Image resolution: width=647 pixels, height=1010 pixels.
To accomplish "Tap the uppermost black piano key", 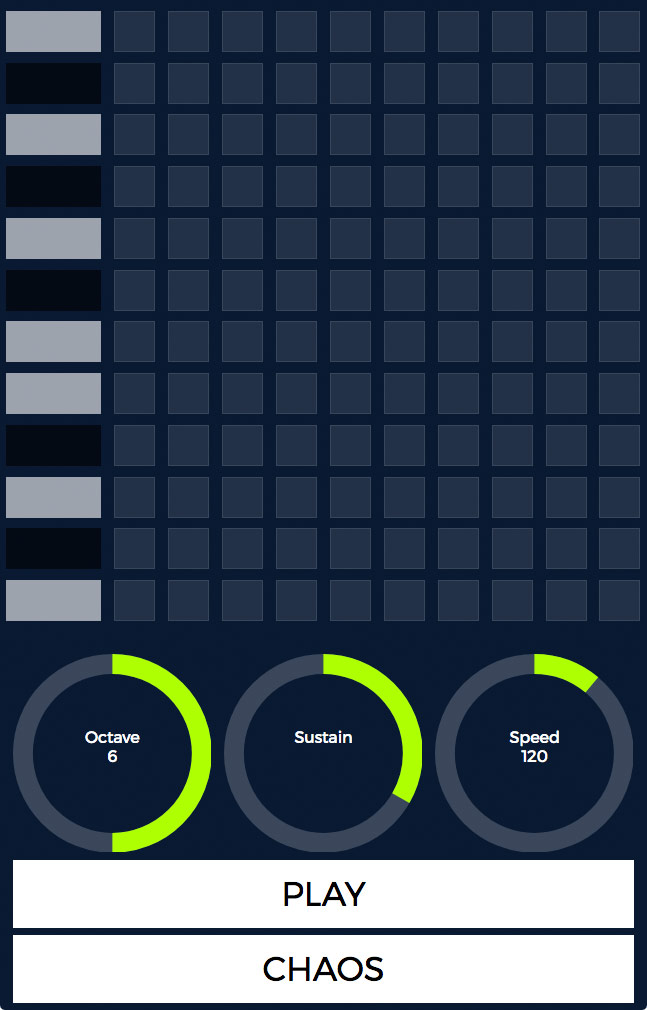I will coord(53,83).
